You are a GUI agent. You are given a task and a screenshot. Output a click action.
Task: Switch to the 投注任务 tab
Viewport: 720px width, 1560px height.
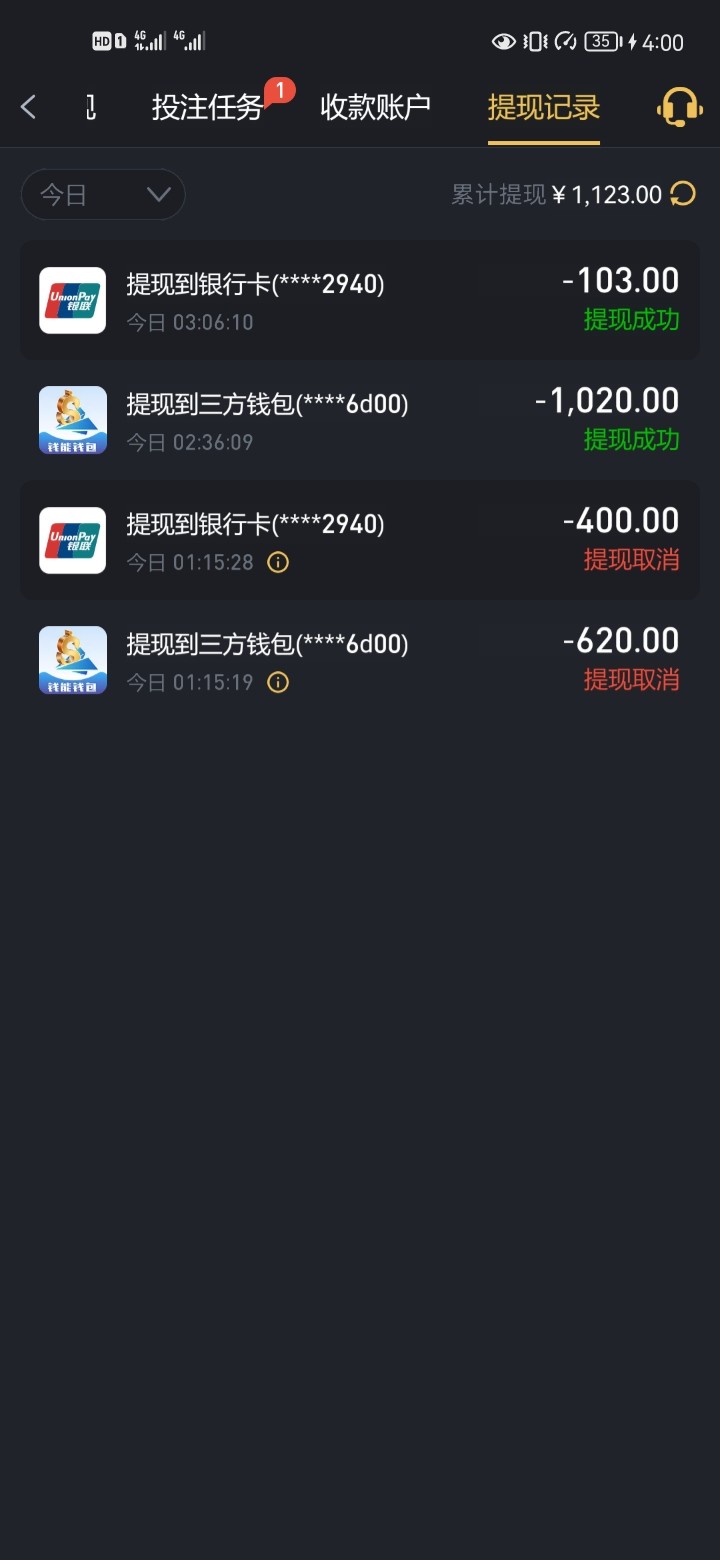[207, 107]
